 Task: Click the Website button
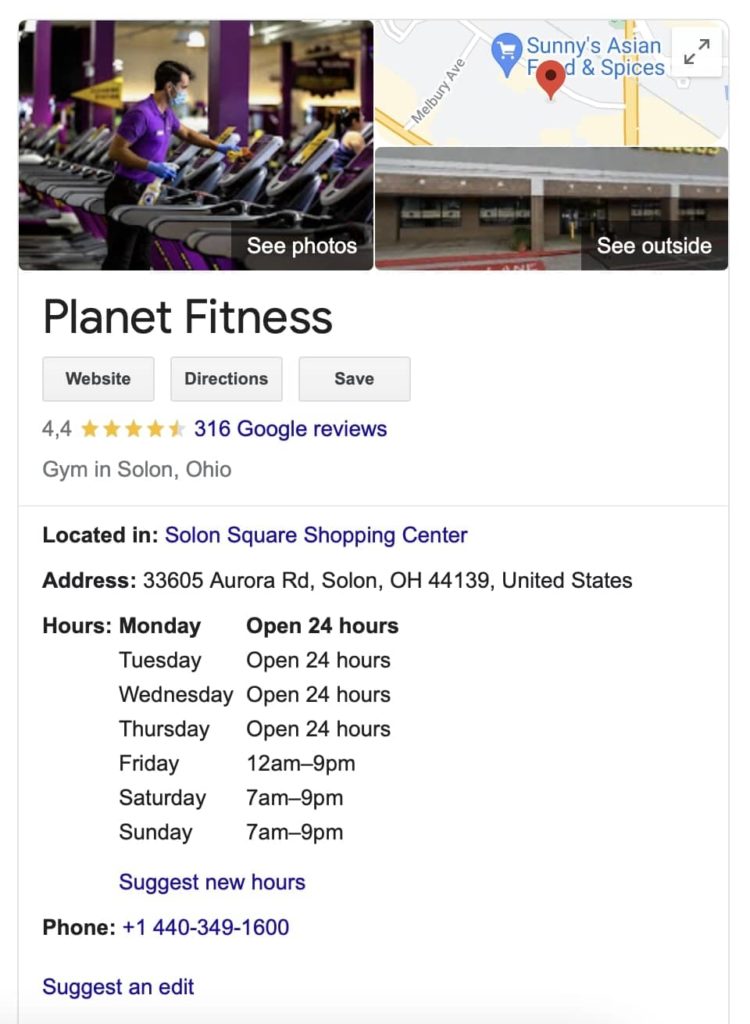(x=97, y=379)
